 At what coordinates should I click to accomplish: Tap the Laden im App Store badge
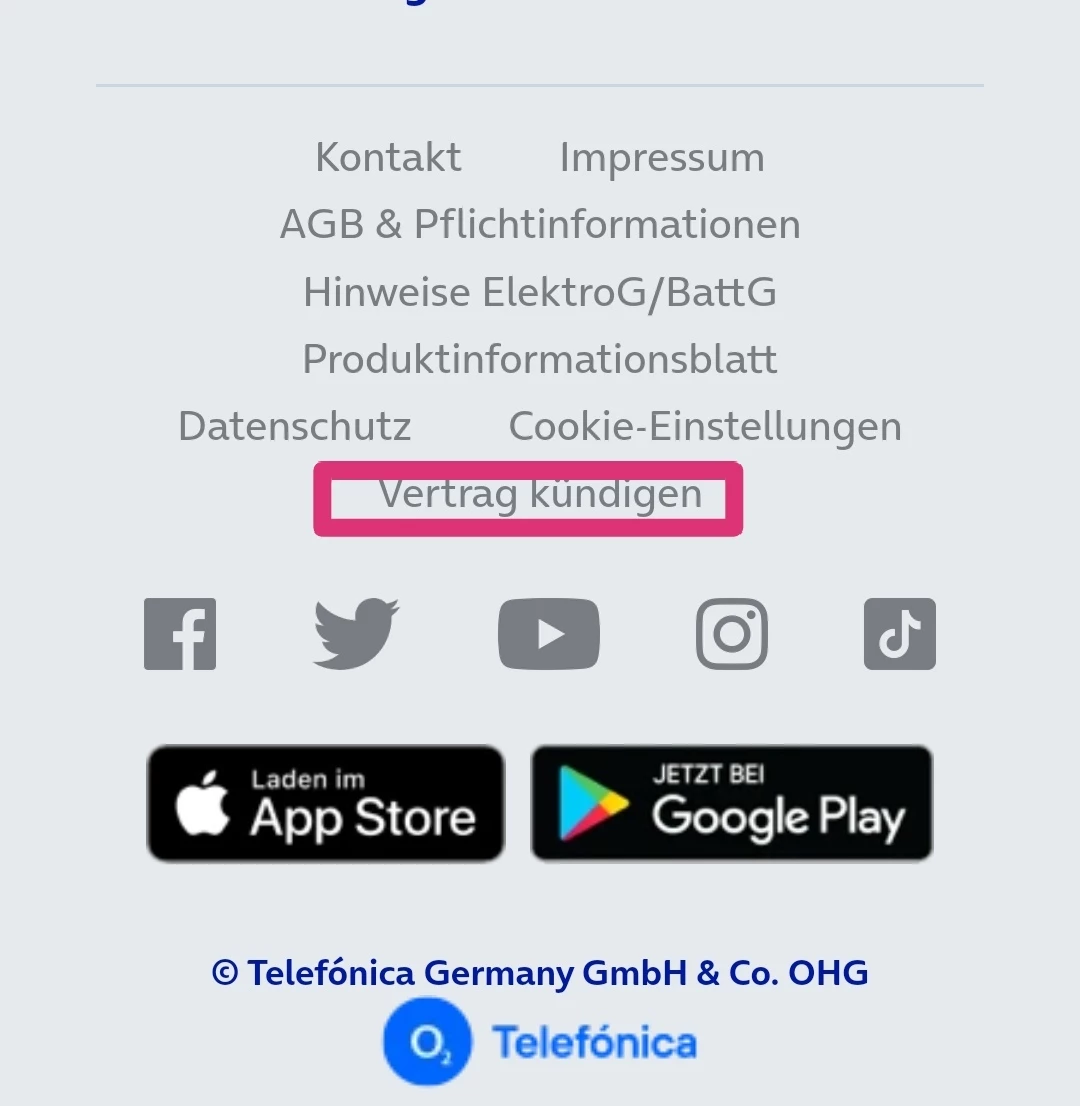tap(326, 803)
